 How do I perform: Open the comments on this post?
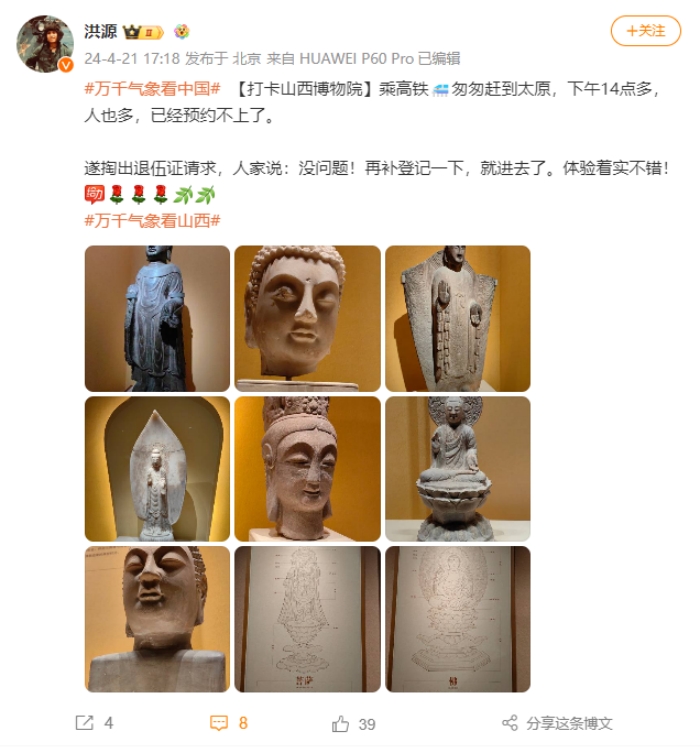tap(229, 723)
